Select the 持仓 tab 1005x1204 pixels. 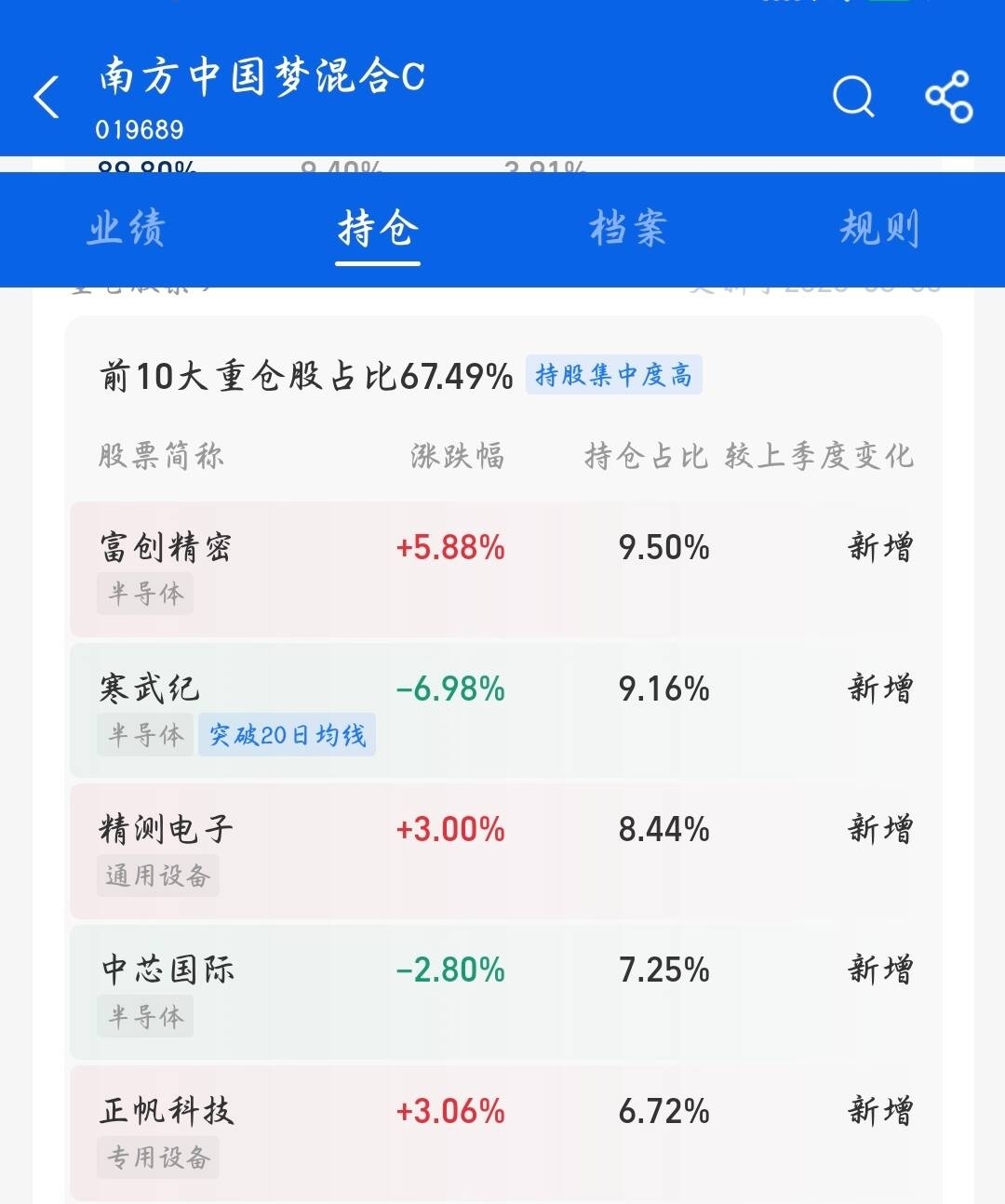coord(378,229)
